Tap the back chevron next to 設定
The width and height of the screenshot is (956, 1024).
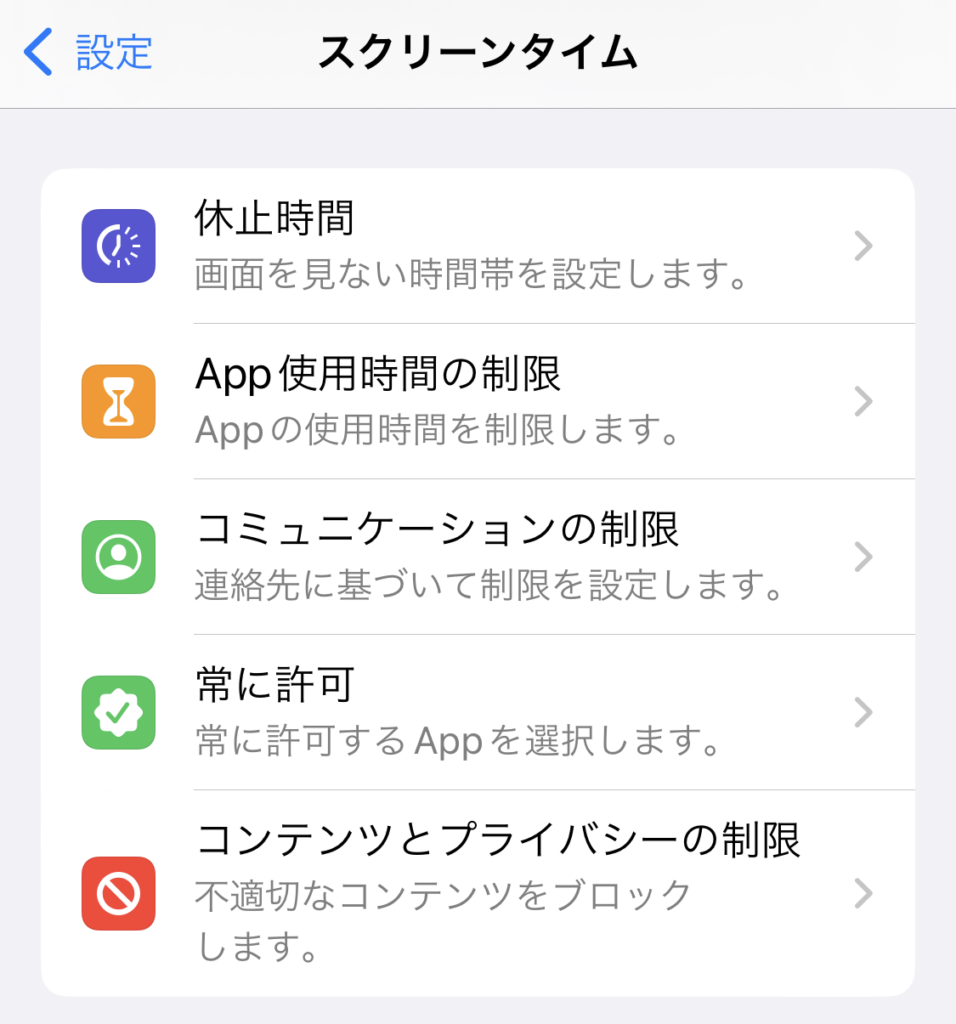(37, 55)
